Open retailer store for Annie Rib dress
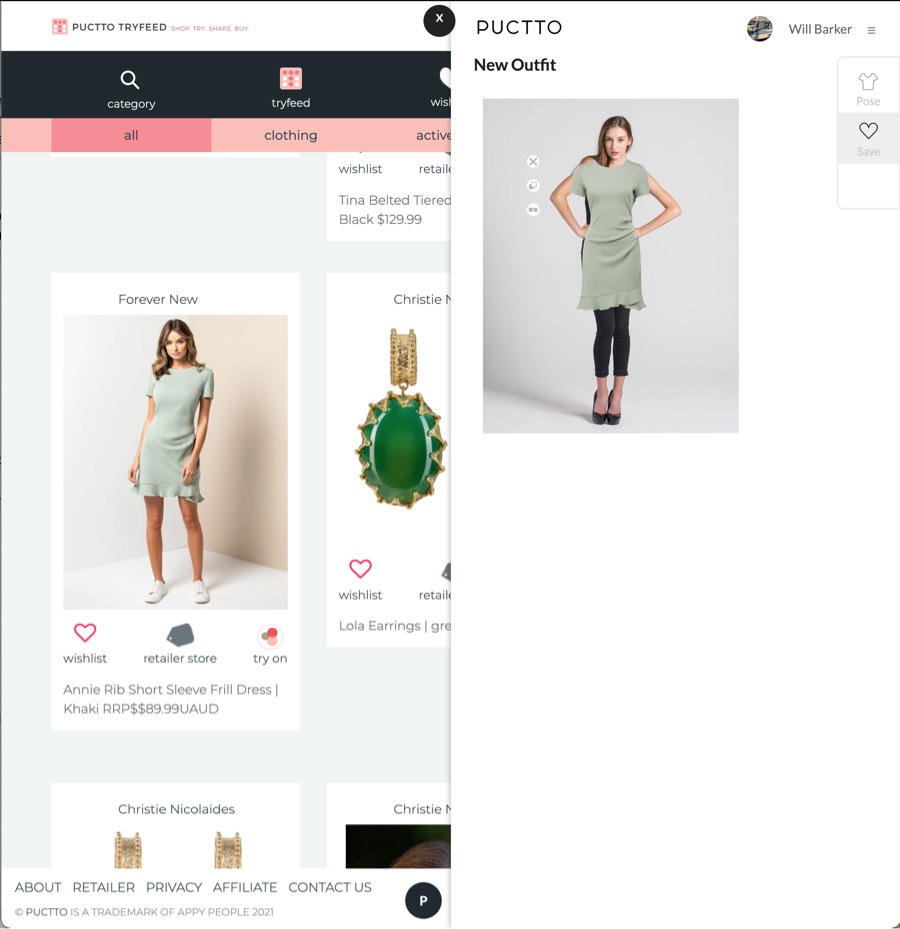 click(x=180, y=642)
